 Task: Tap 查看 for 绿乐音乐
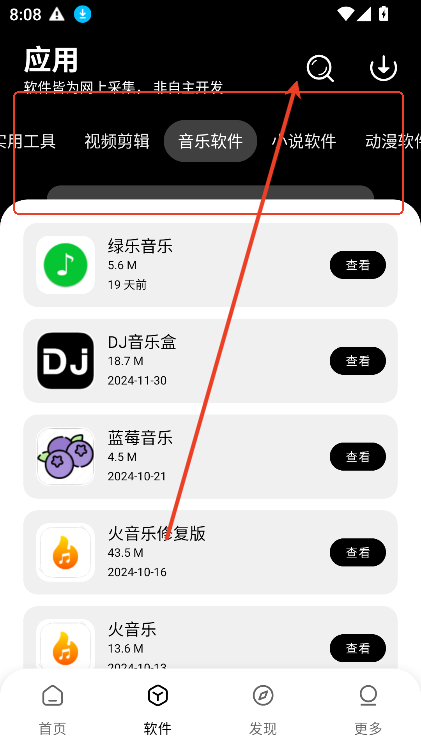click(x=358, y=265)
